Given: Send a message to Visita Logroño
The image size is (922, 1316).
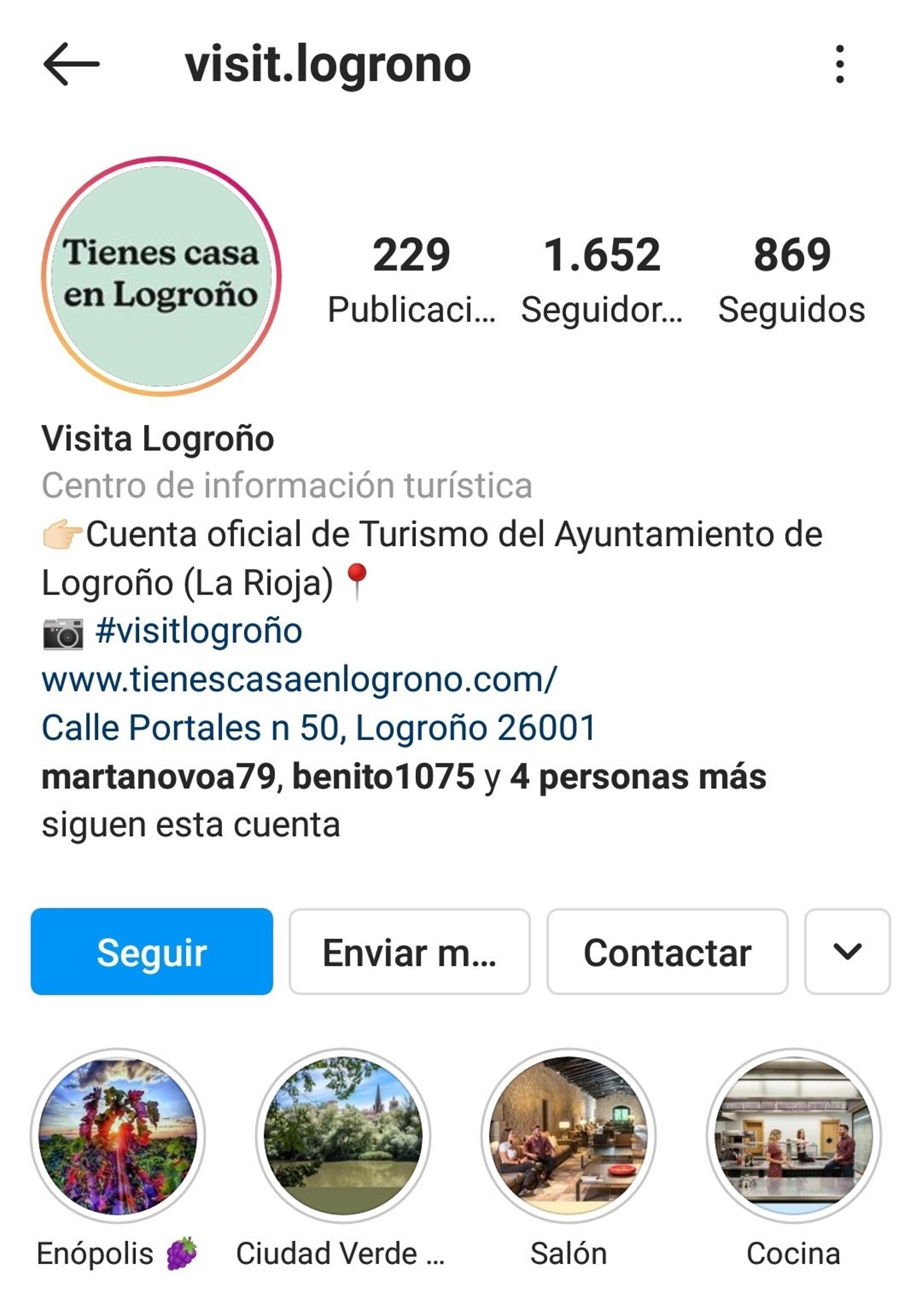Looking at the screenshot, I should (x=410, y=952).
